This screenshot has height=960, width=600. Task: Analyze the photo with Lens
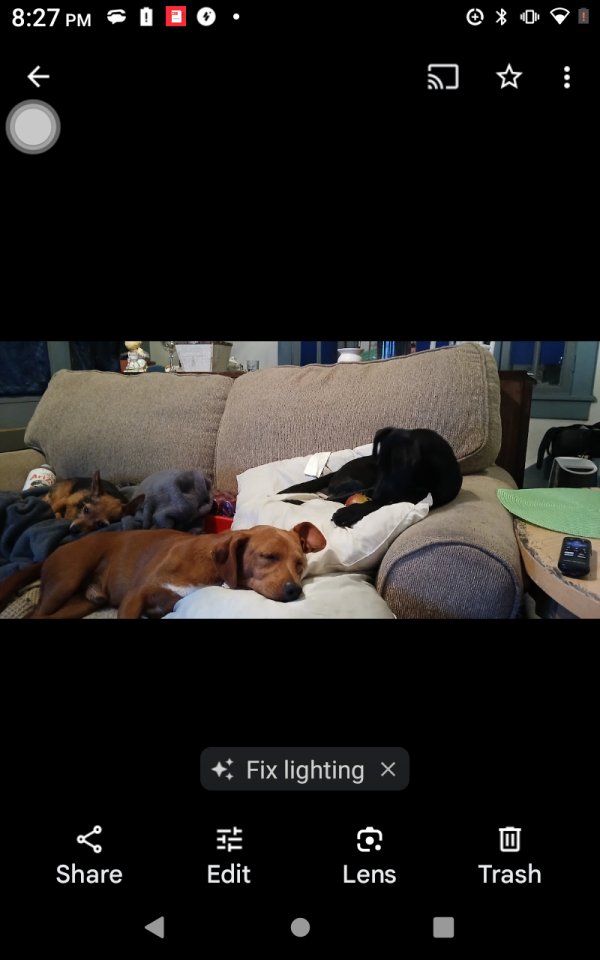coord(369,855)
